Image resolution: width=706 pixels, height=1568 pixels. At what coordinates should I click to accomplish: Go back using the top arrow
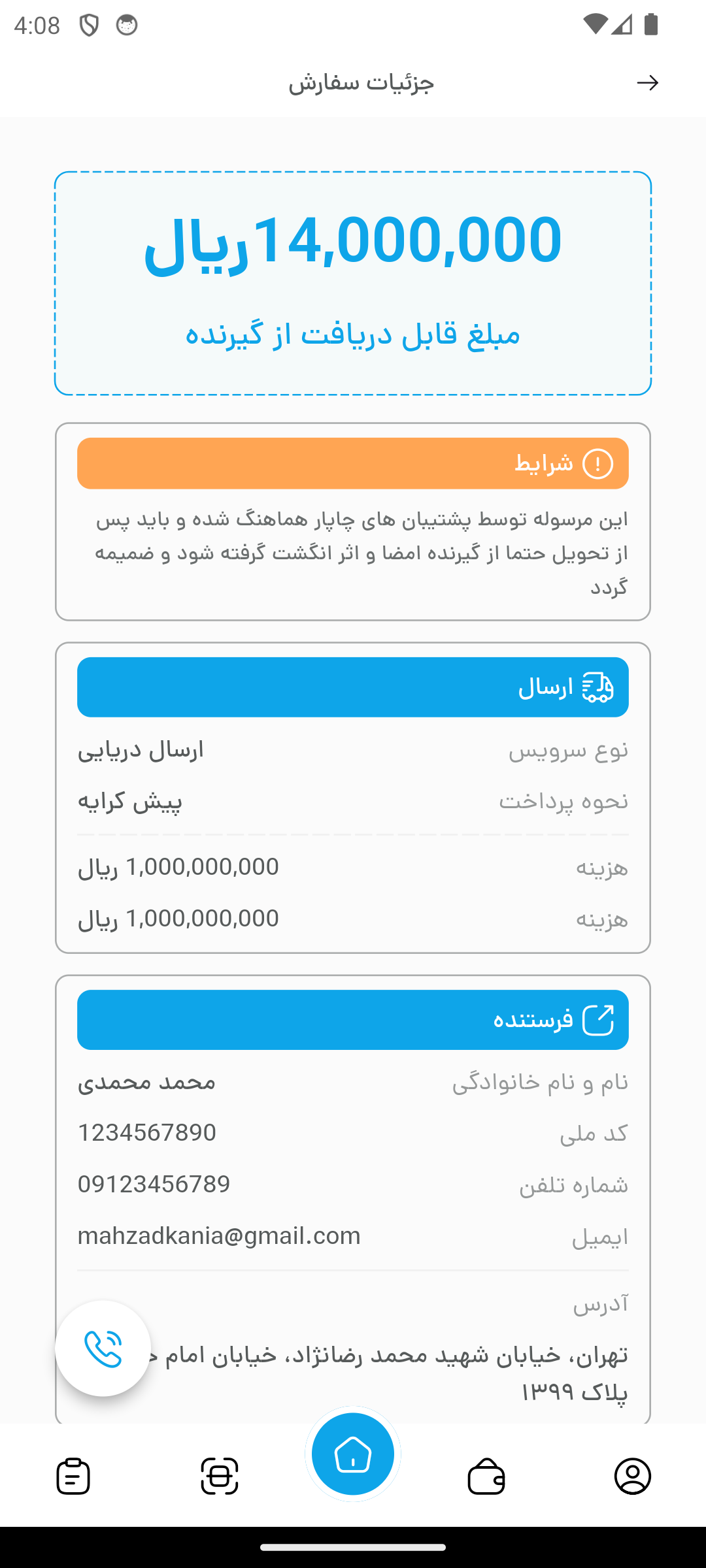647,83
